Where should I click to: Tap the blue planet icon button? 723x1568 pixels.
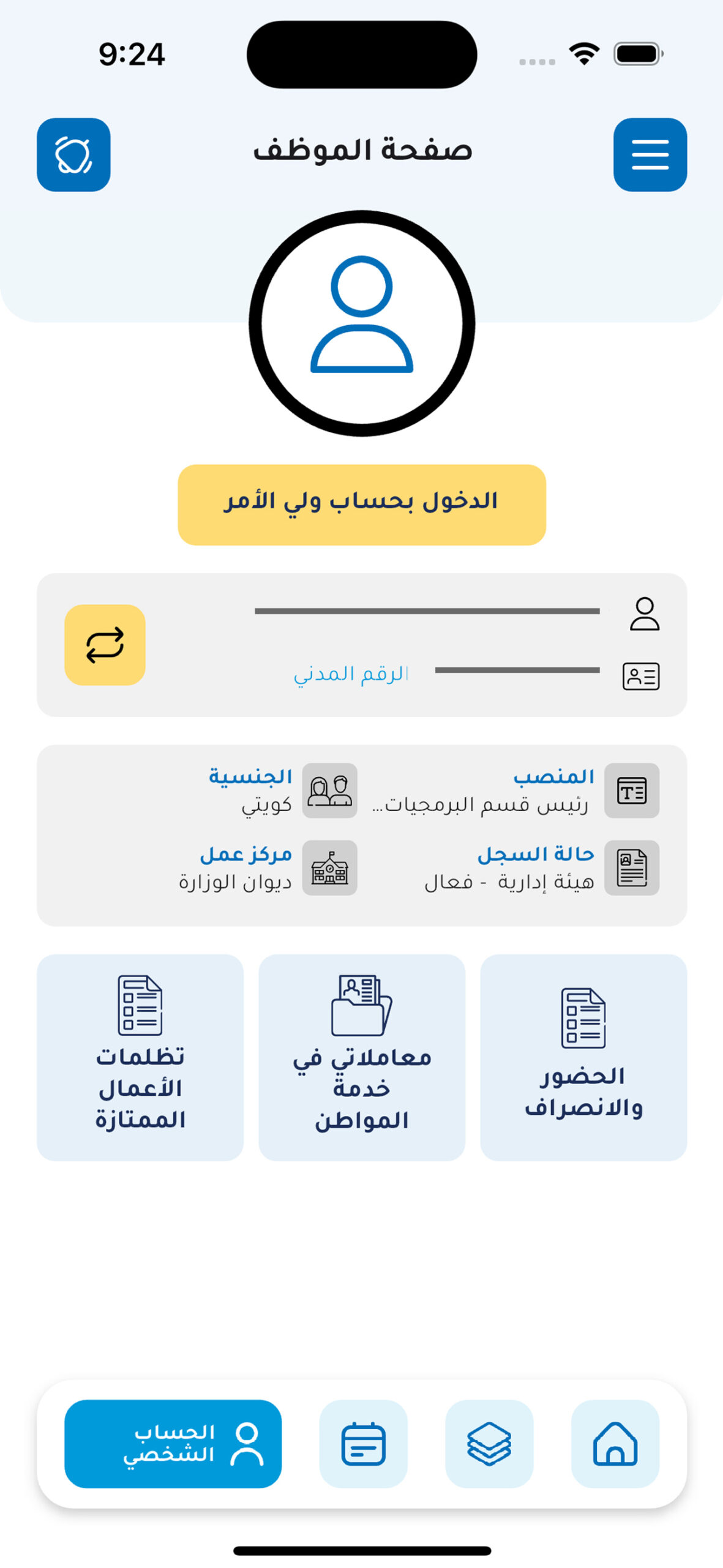pyautogui.click(x=73, y=154)
